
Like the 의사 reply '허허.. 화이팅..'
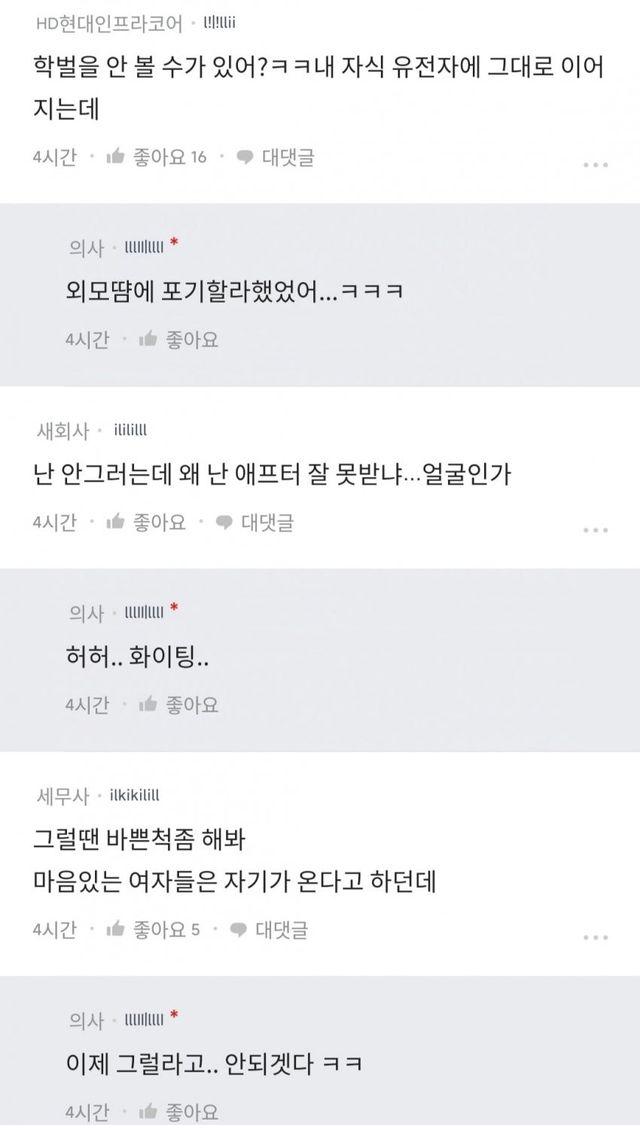(178, 705)
